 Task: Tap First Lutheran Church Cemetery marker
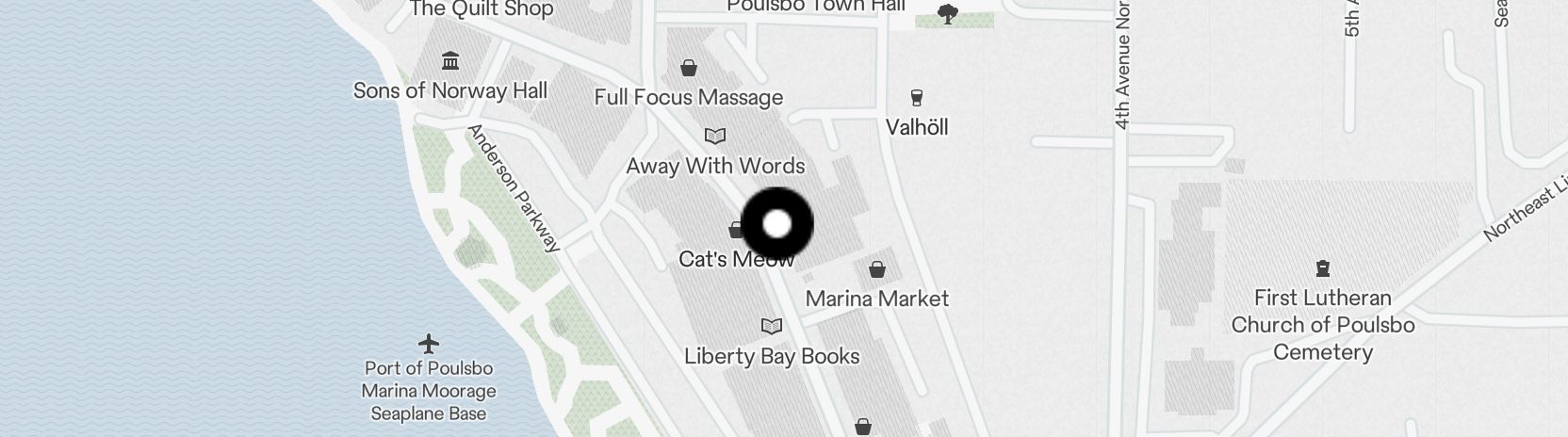tap(1322, 269)
